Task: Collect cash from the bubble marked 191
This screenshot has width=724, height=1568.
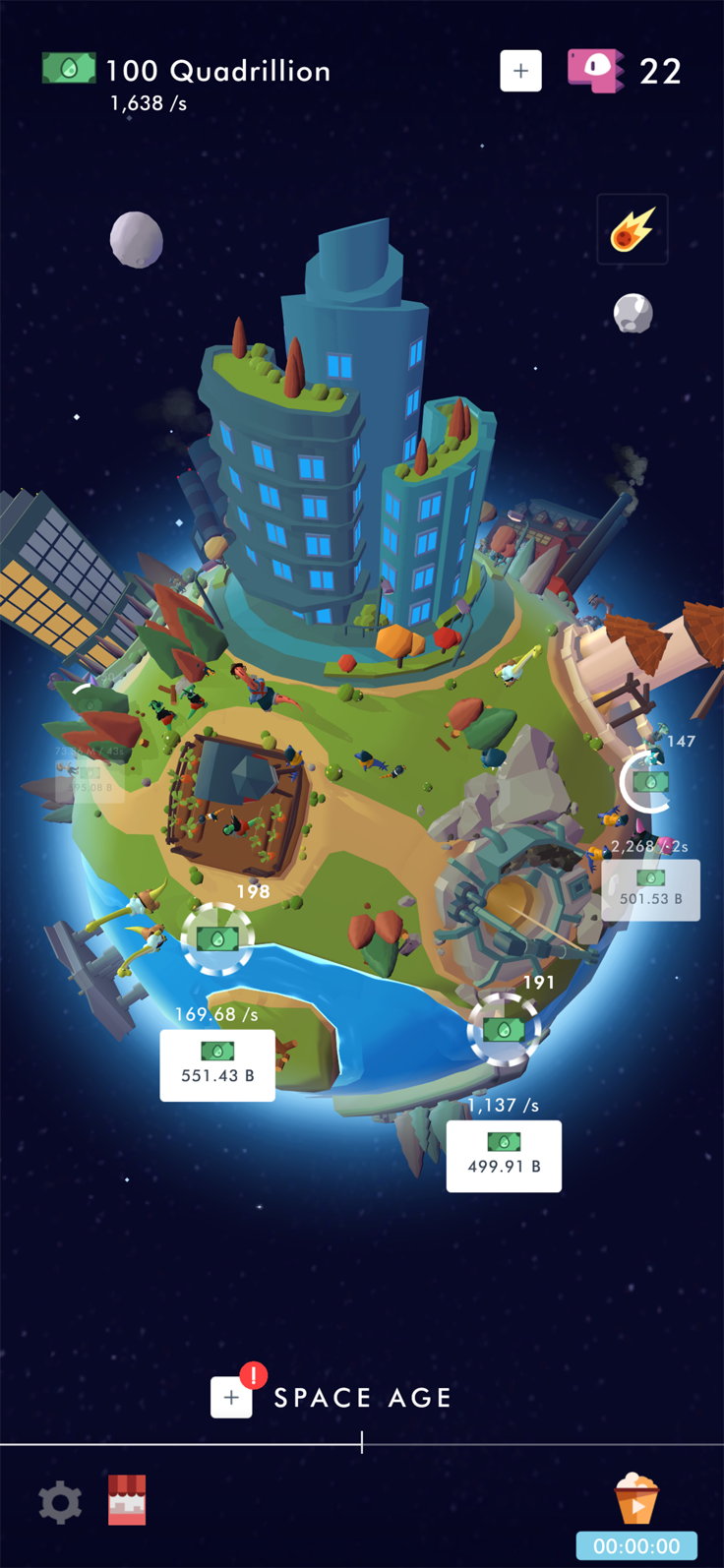Action: (x=504, y=1029)
